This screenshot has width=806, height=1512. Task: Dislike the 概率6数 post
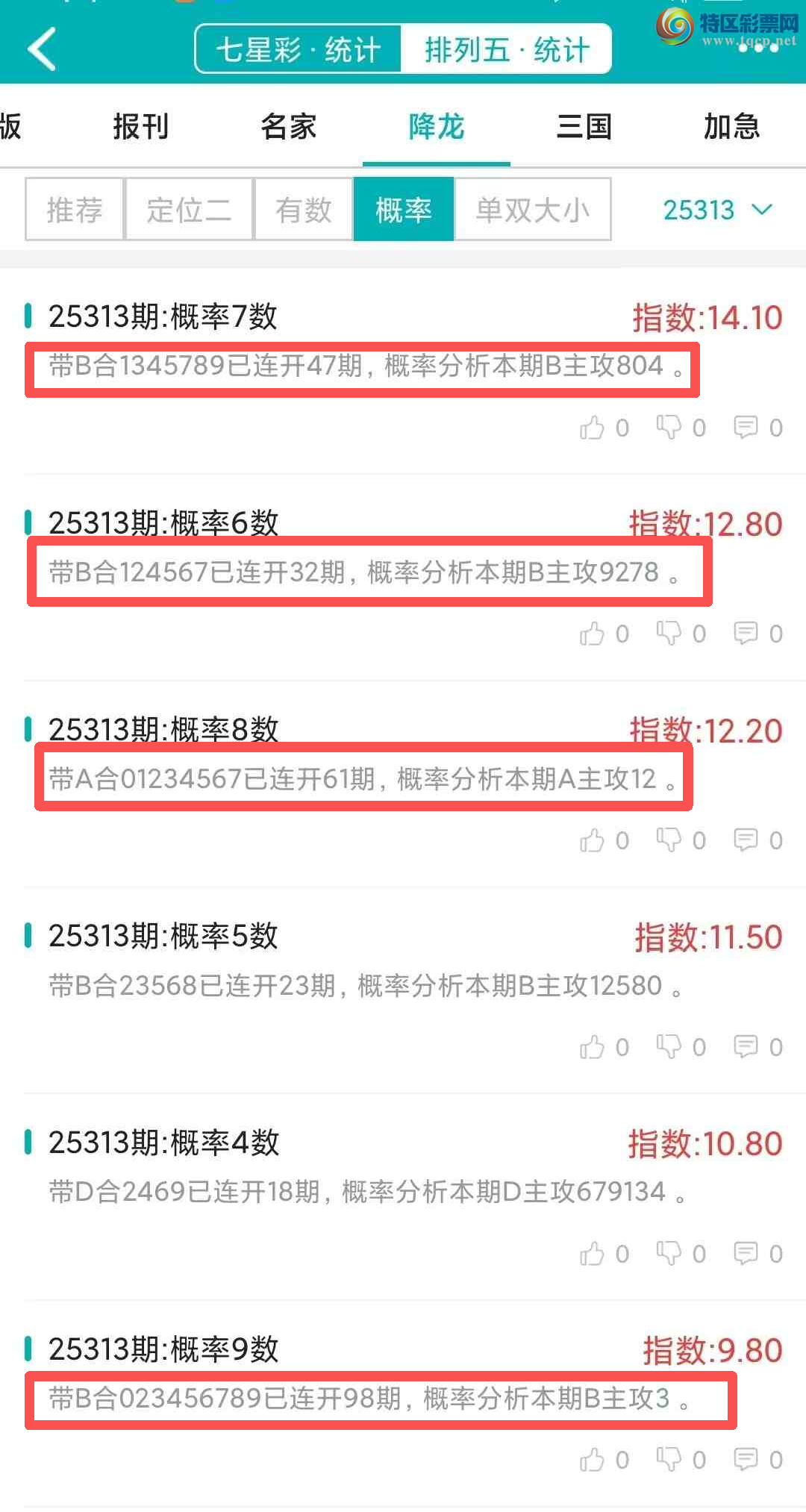tap(669, 634)
